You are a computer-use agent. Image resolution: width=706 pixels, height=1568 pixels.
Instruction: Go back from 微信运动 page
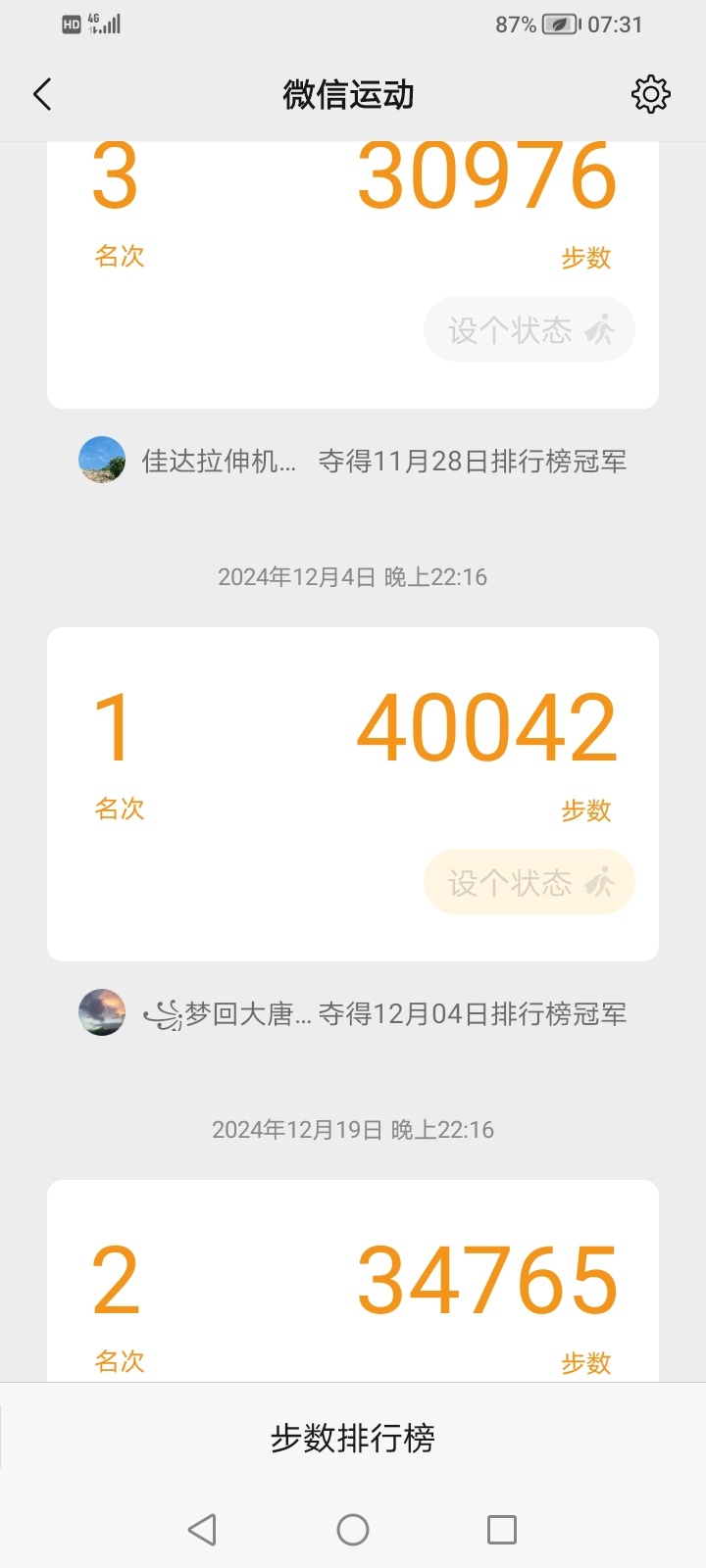click(x=42, y=95)
